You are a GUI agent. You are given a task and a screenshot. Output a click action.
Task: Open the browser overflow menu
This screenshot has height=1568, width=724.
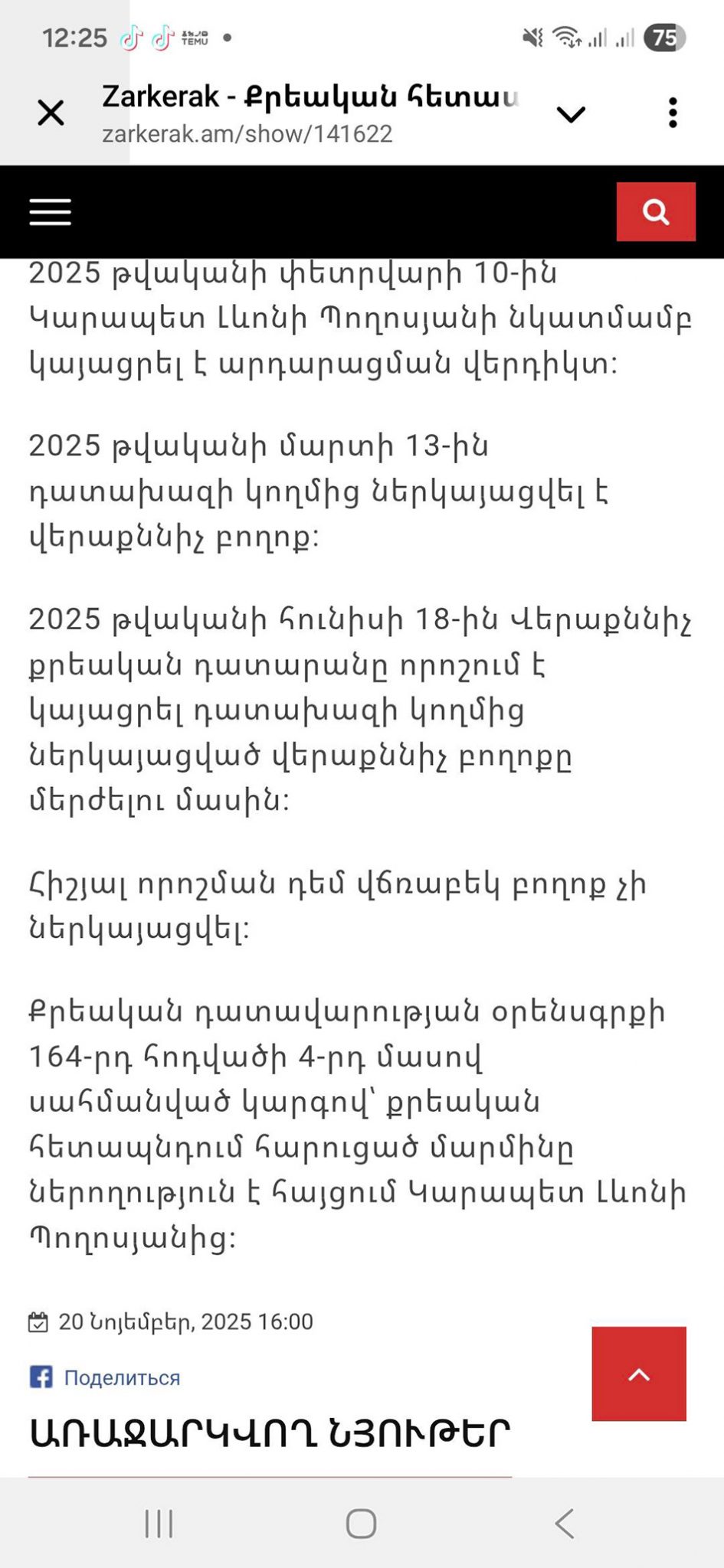(672, 113)
